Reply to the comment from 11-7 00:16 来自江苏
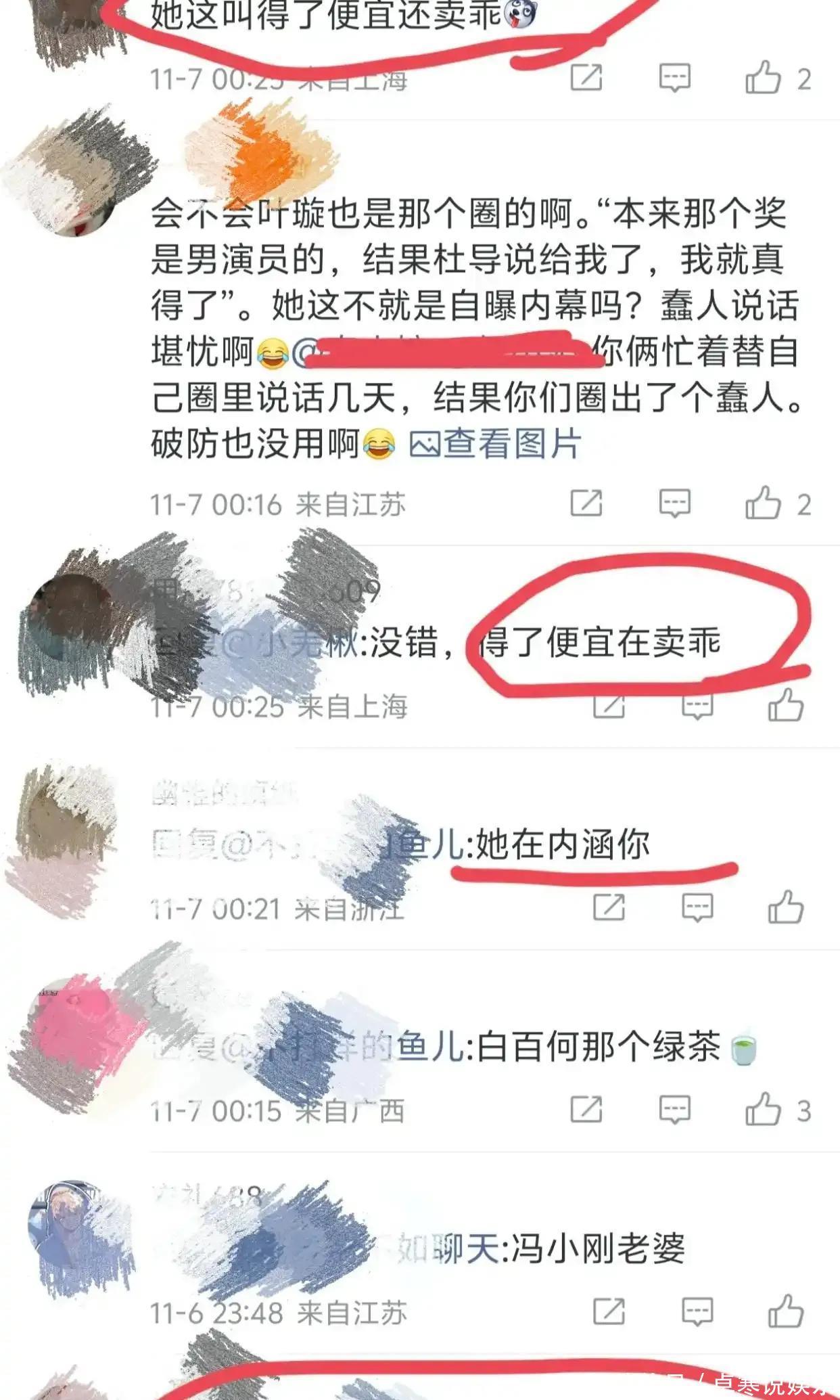The width and height of the screenshot is (840, 1400). (674, 503)
